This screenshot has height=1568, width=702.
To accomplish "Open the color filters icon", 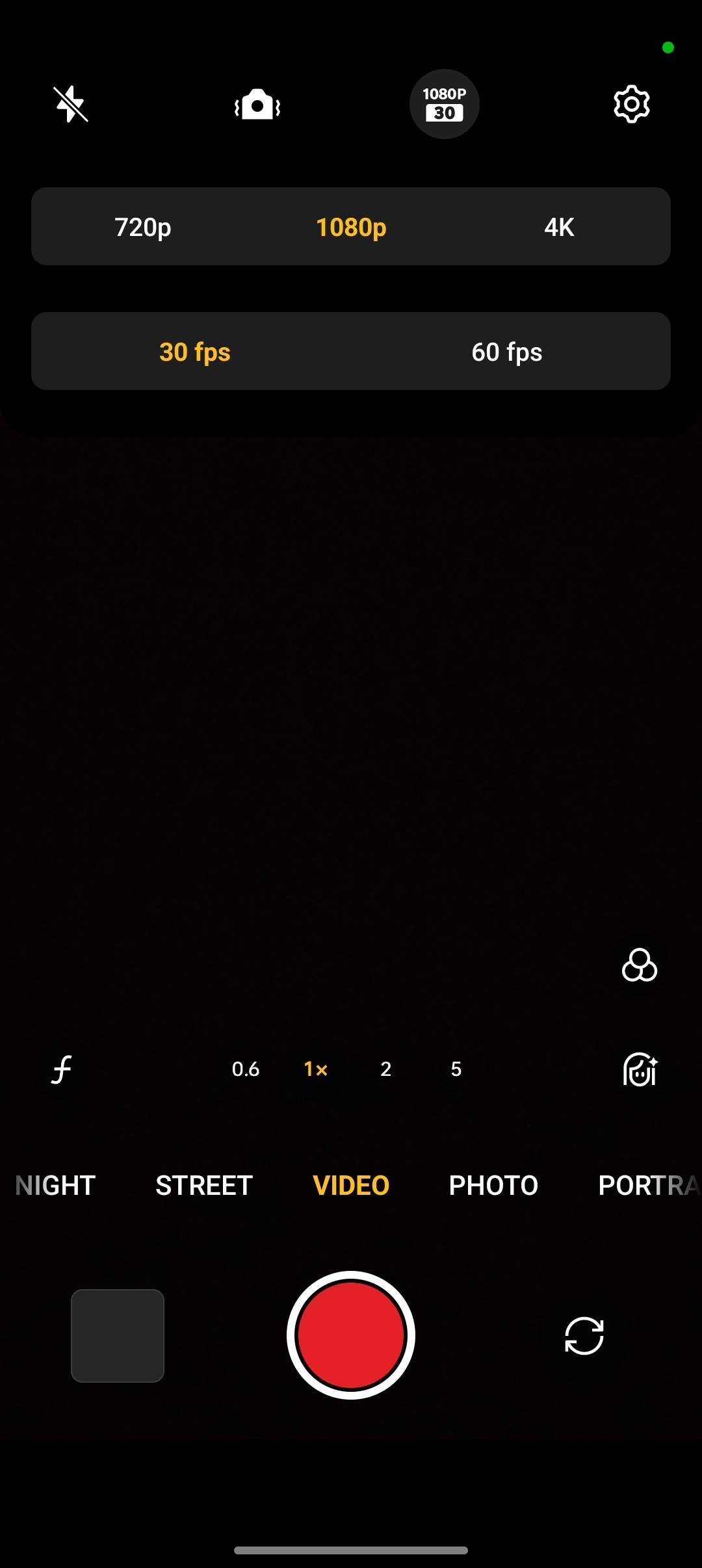I will click(640, 965).
